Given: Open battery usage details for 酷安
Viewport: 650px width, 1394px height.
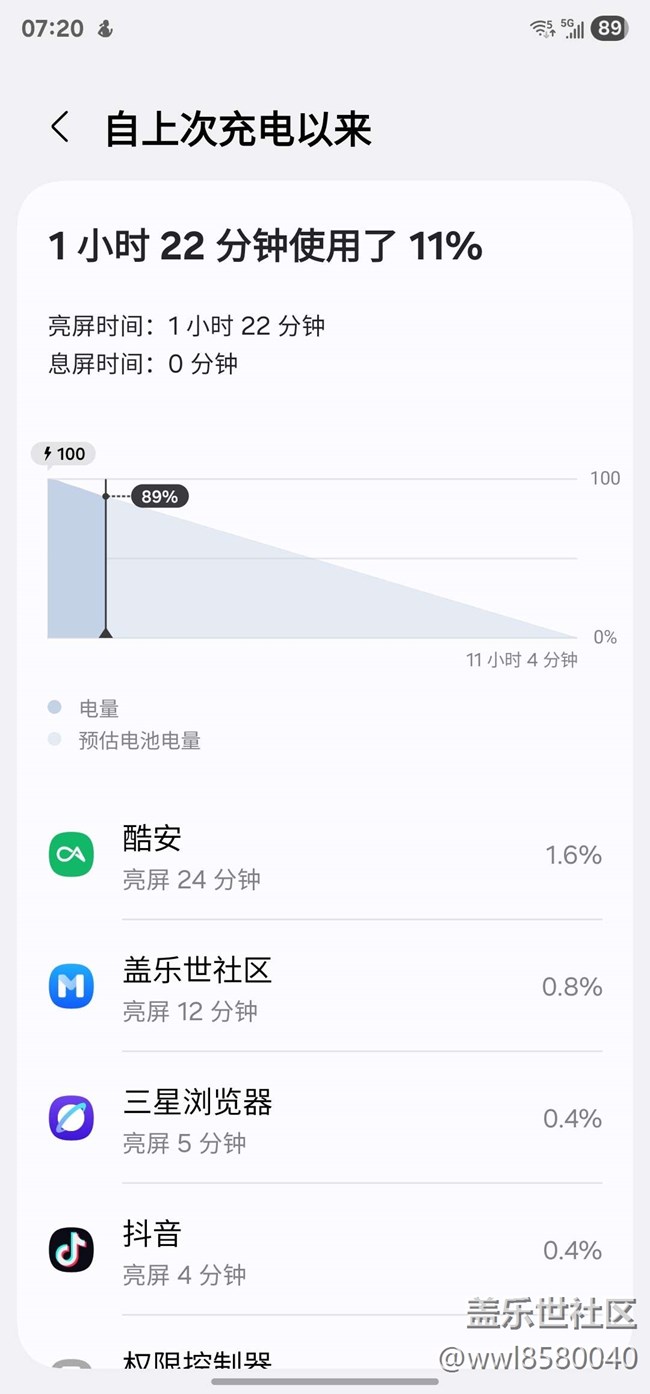Looking at the screenshot, I should pyautogui.click(x=325, y=855).
